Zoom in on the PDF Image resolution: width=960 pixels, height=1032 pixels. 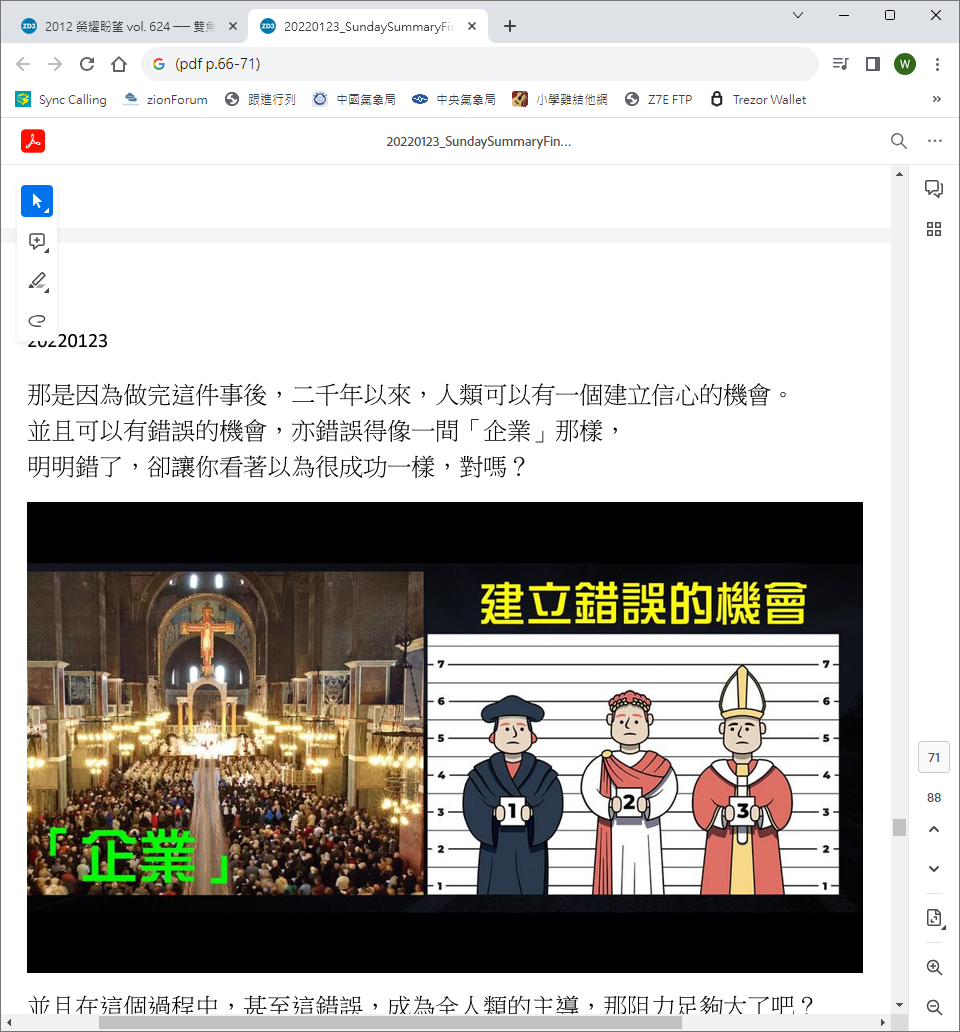934,967
